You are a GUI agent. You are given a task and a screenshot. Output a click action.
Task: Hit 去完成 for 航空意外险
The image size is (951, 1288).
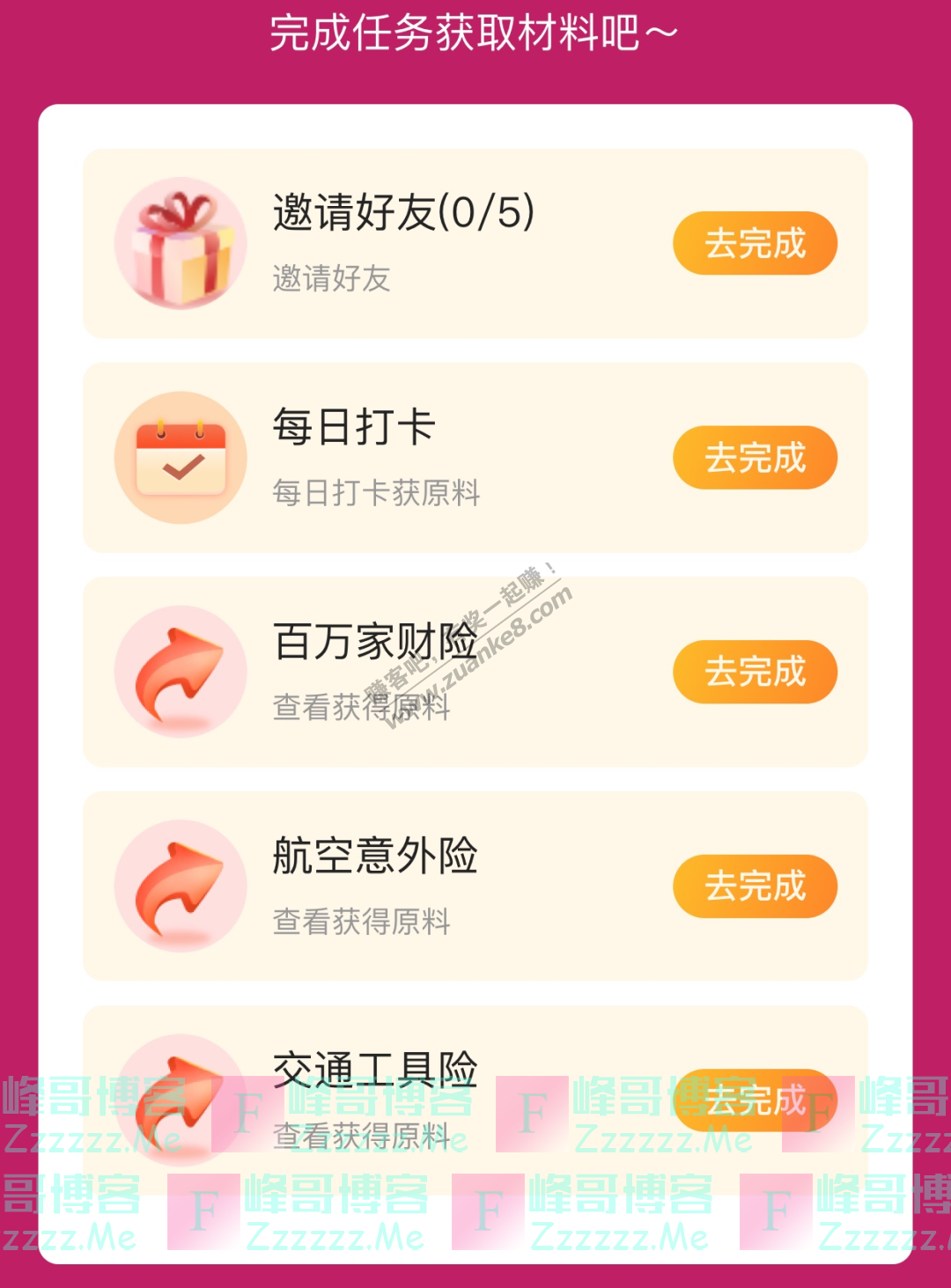tap(755, 886)
